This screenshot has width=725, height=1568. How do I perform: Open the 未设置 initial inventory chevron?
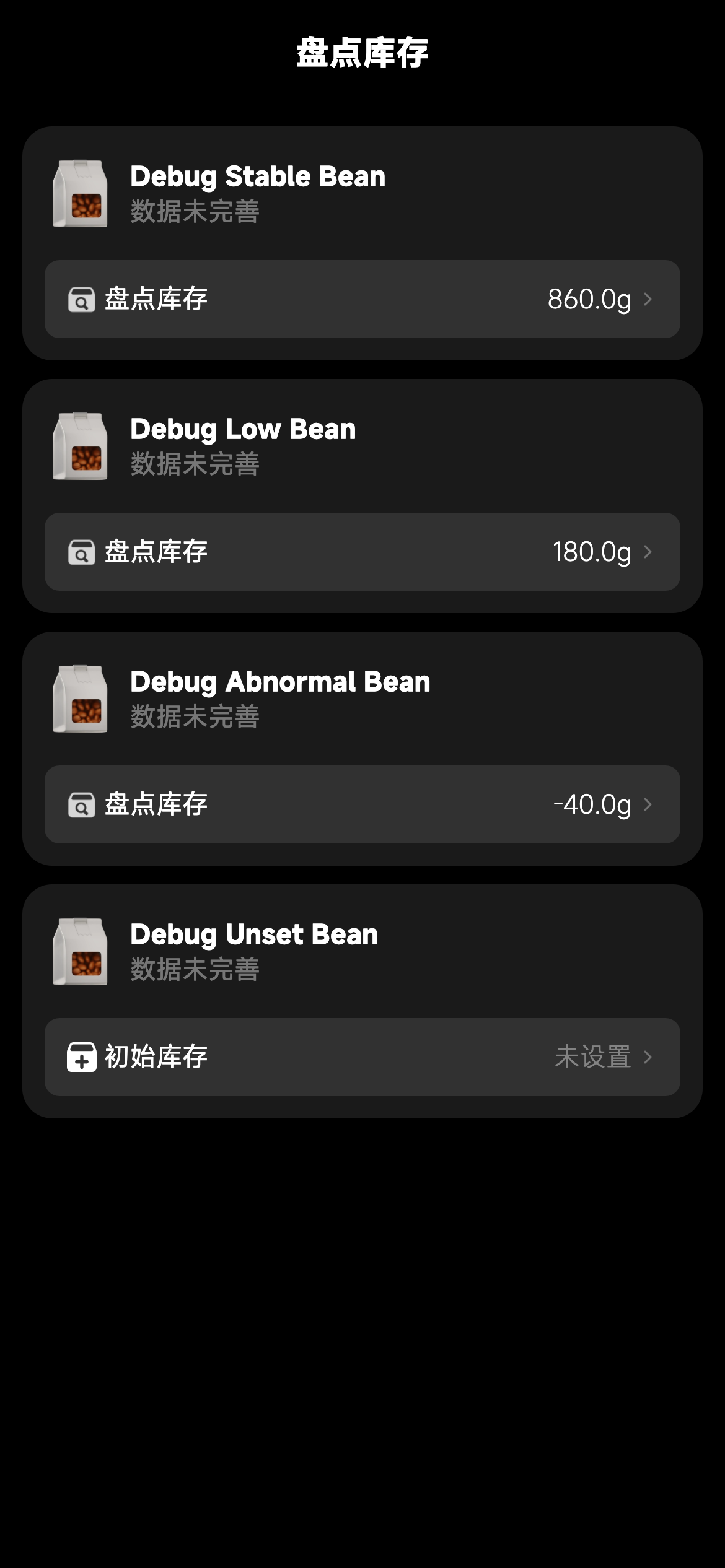tap(649, 1056)
